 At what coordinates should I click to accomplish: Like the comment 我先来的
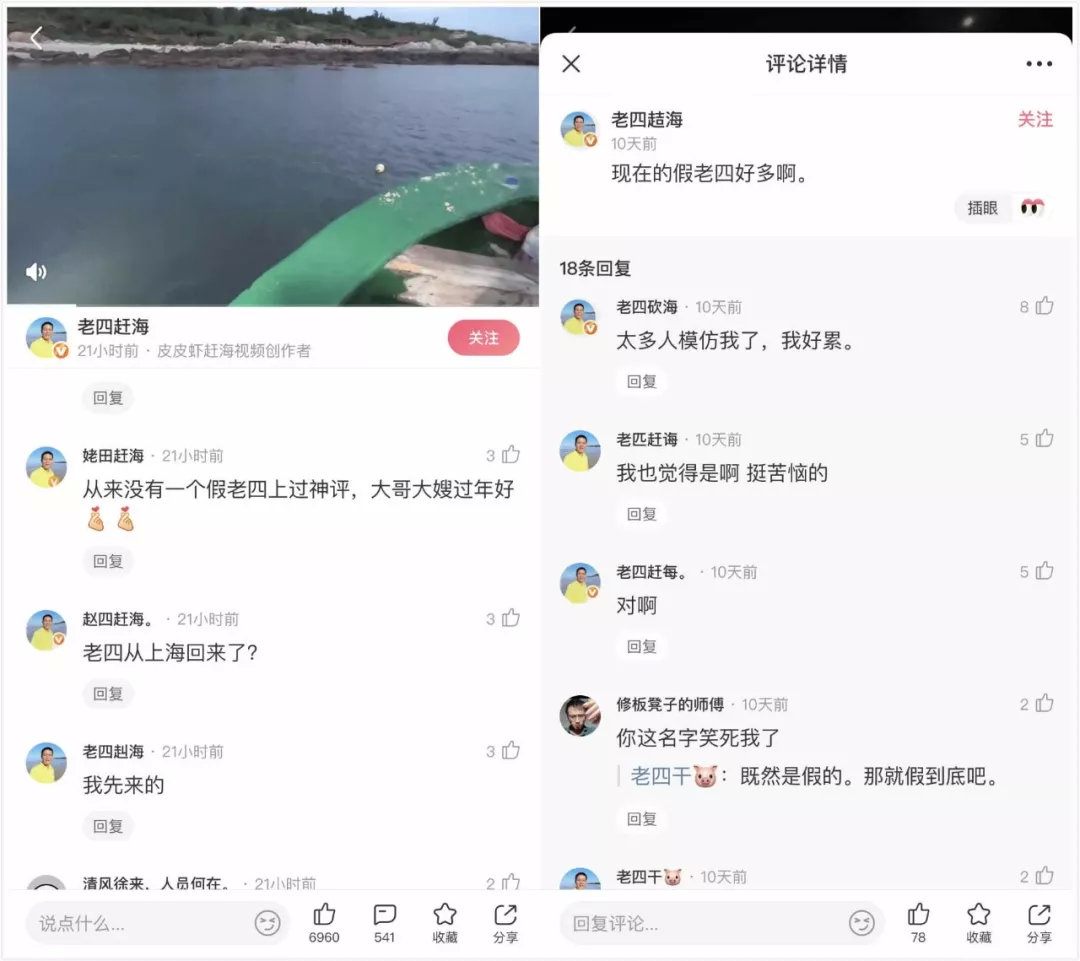click(x=511, y=751)
